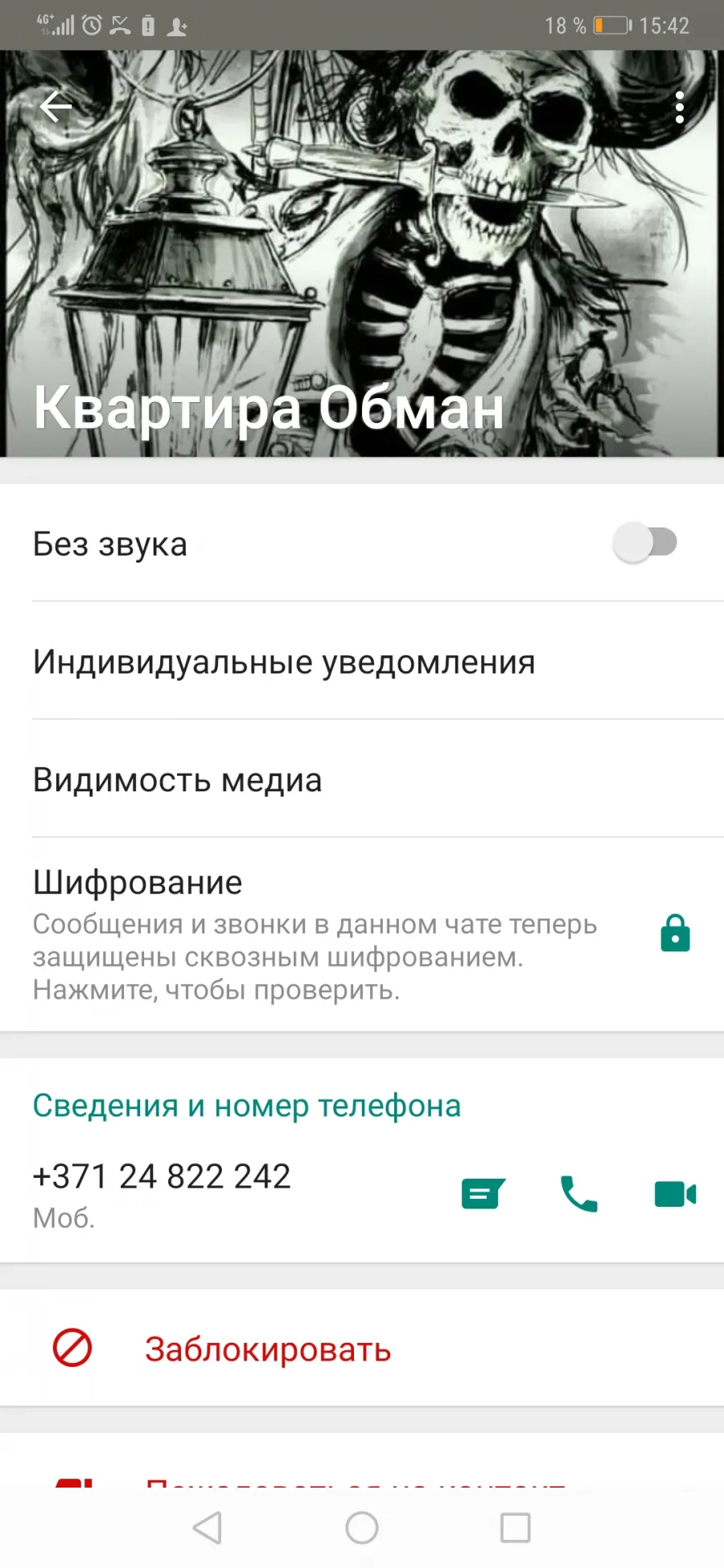Start a voice call with the phone icon
The height and width of the screenshot is (1568, 724).
(x=579, y=1194)
